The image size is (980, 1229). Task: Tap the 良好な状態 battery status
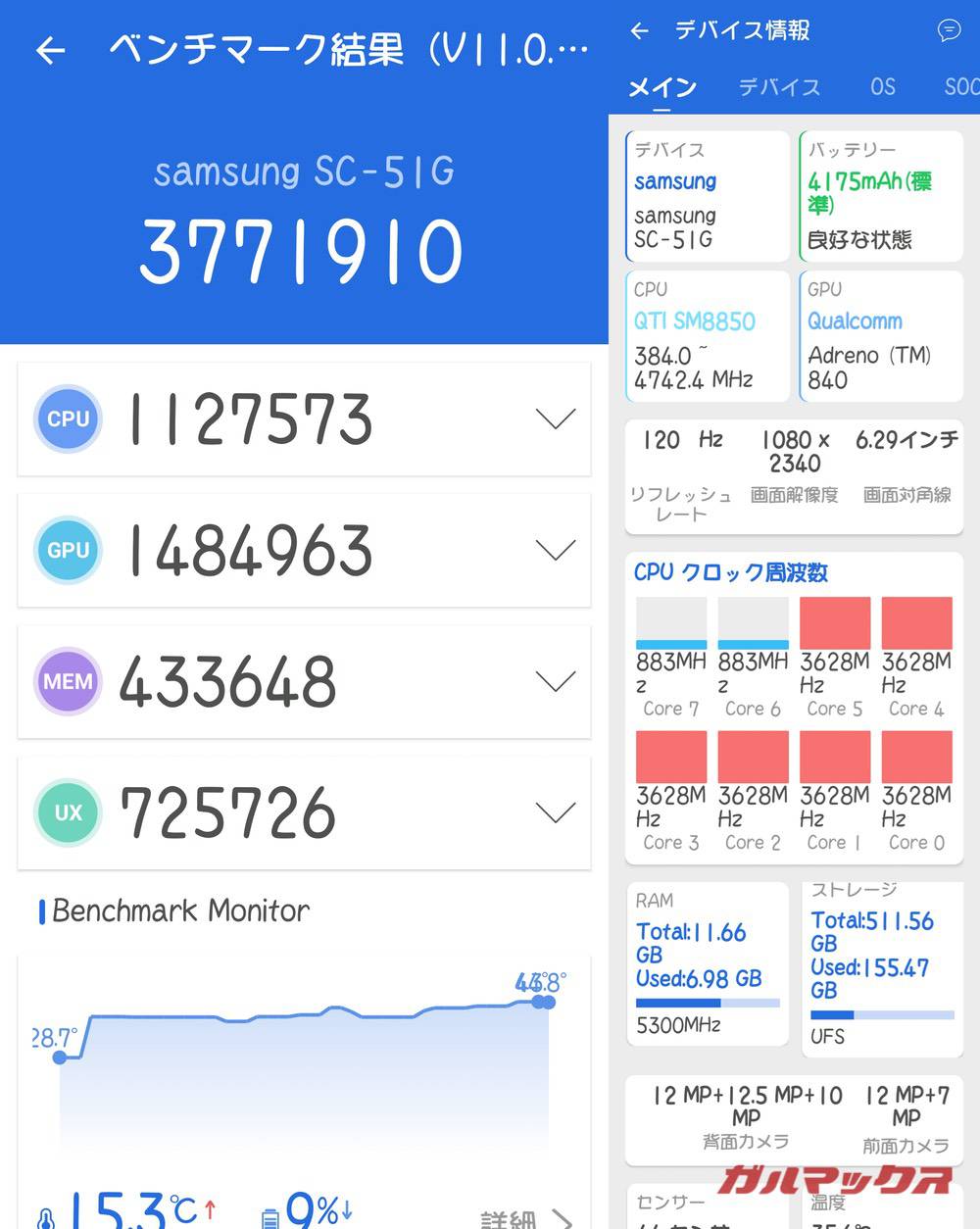tap(859, 238)
